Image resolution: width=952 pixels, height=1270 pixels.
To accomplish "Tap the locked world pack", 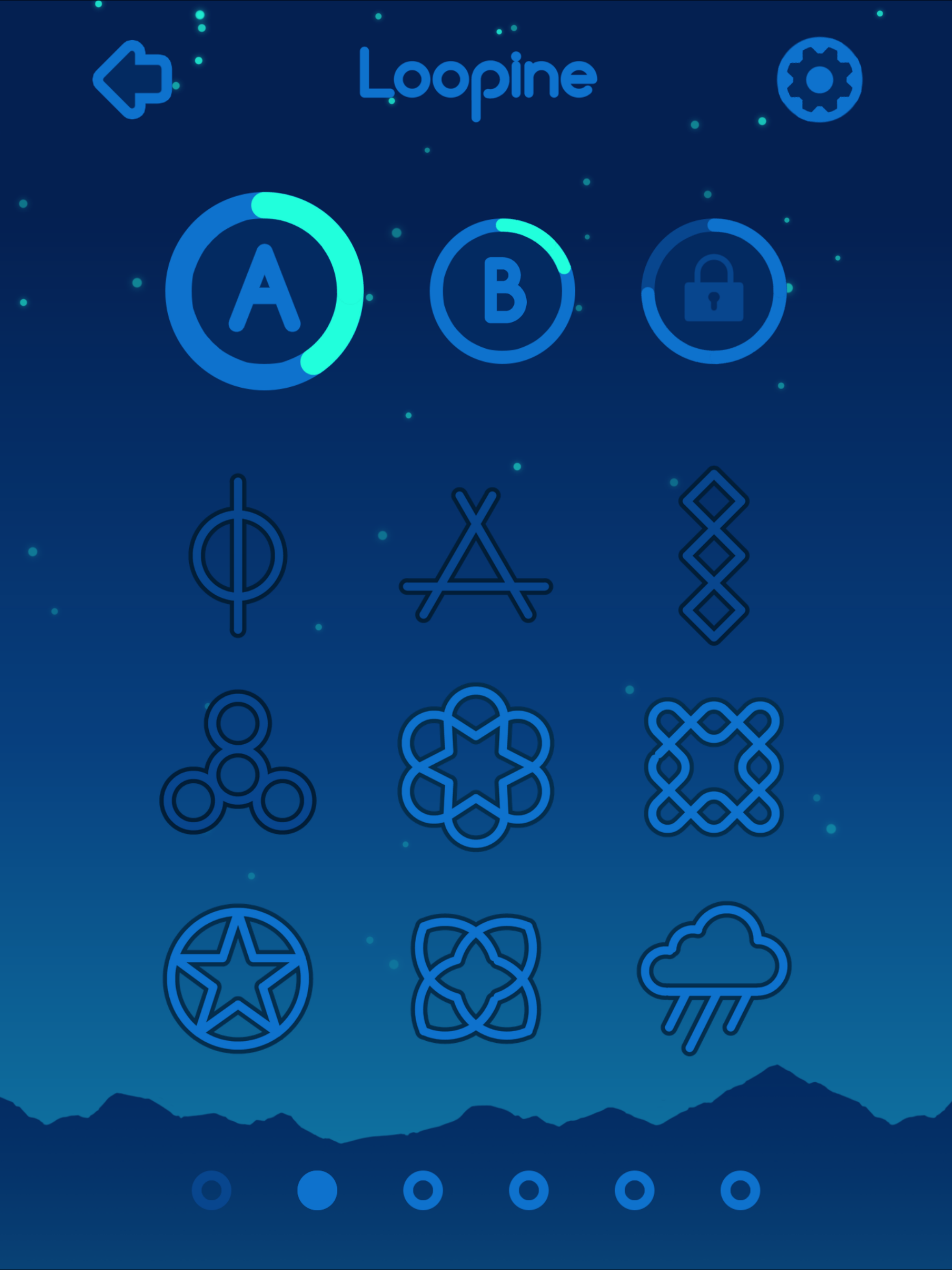I will pyautogui.click(x=714, y=290).
